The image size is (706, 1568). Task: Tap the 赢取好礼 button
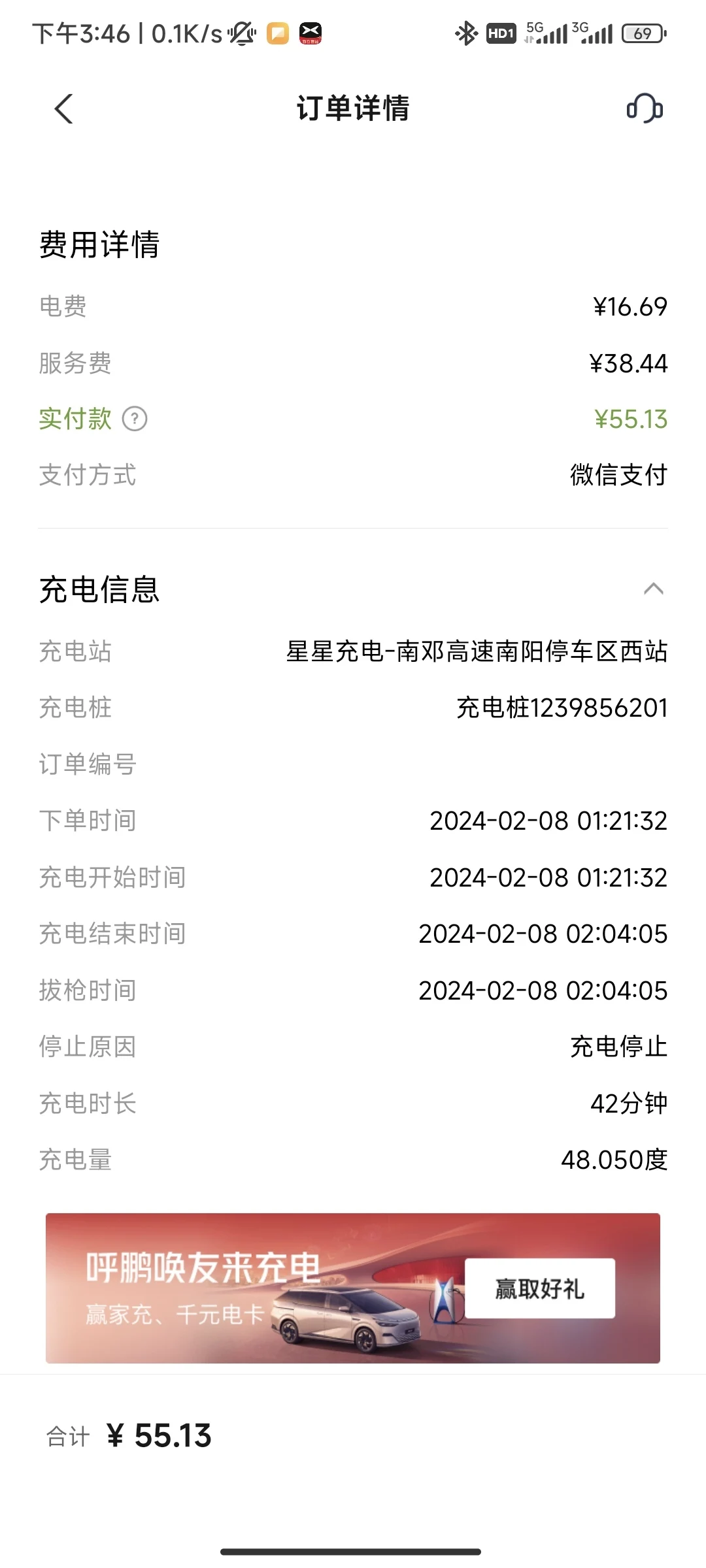(x=539, y=1288)
